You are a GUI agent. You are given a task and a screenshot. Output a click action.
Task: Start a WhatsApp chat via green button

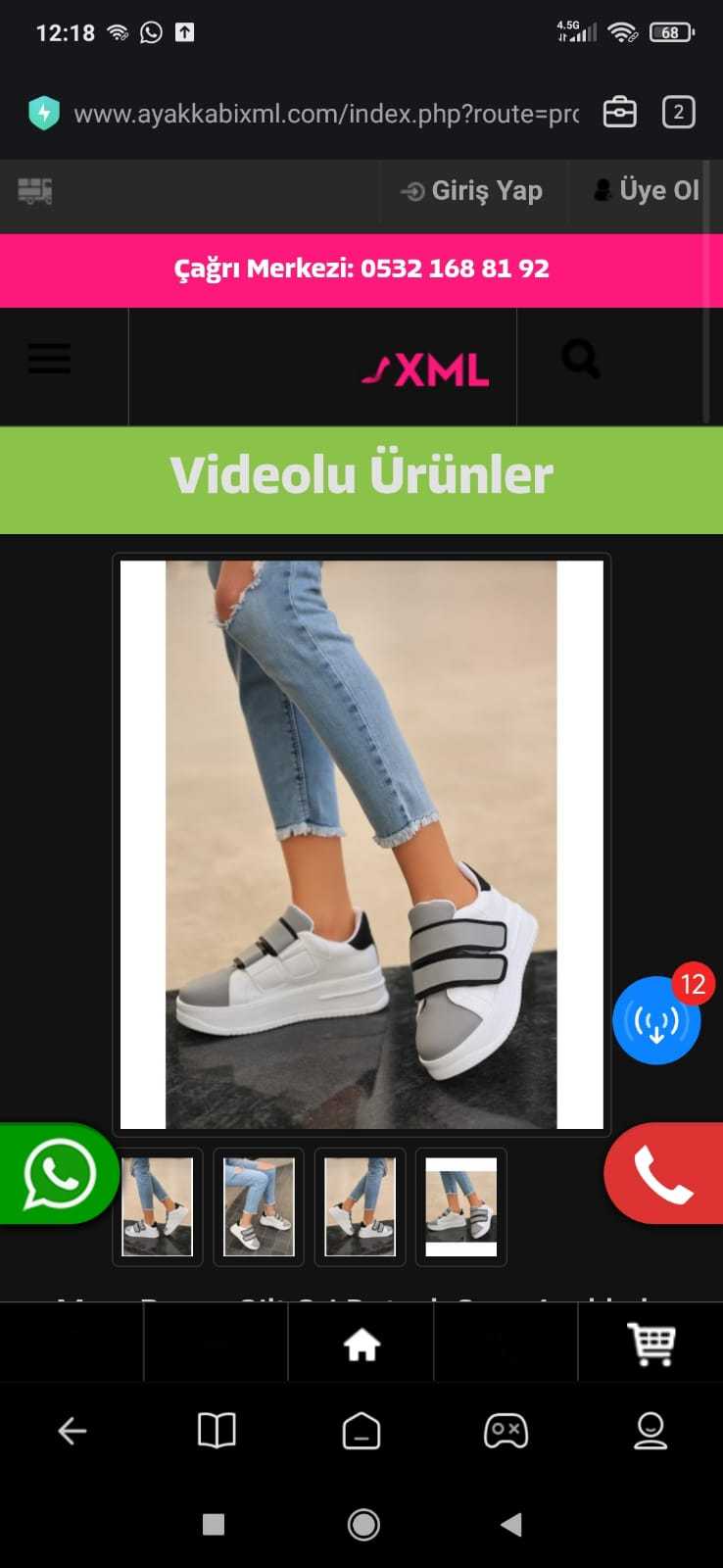tap(59, 1173)
